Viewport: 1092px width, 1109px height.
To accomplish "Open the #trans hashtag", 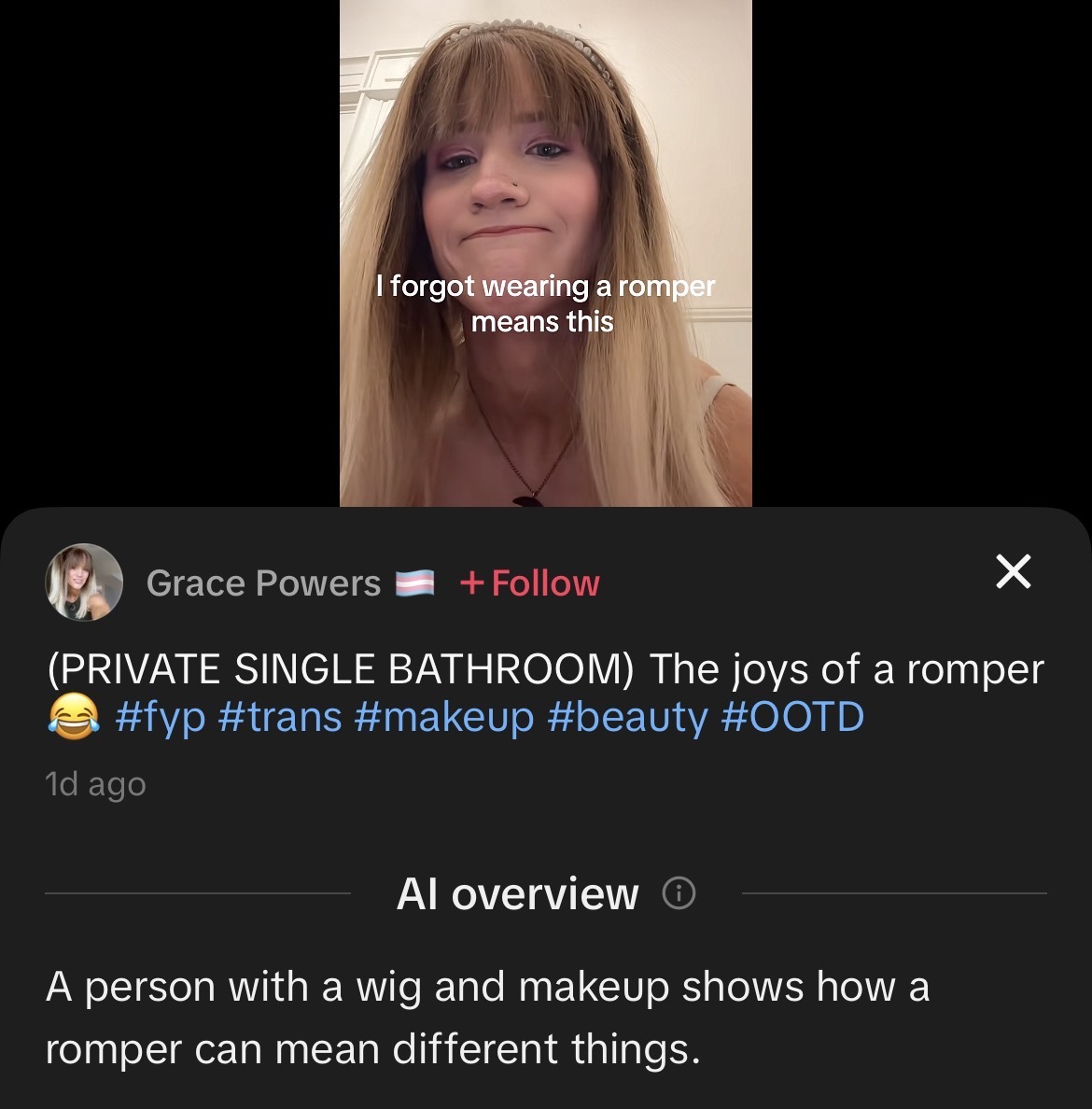I will click(279, 718).
